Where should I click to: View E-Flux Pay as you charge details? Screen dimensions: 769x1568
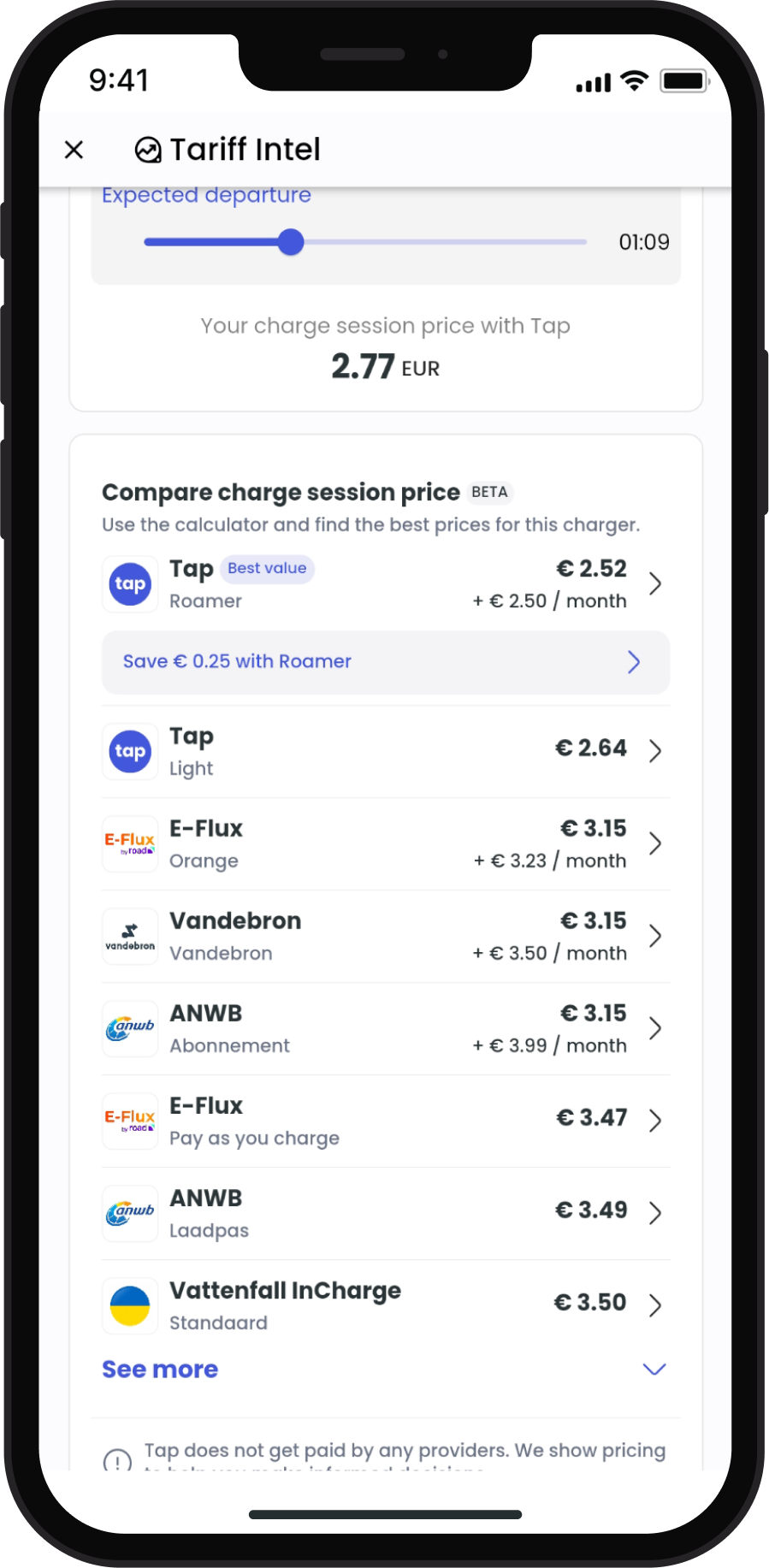click(x=385, y=1121)
